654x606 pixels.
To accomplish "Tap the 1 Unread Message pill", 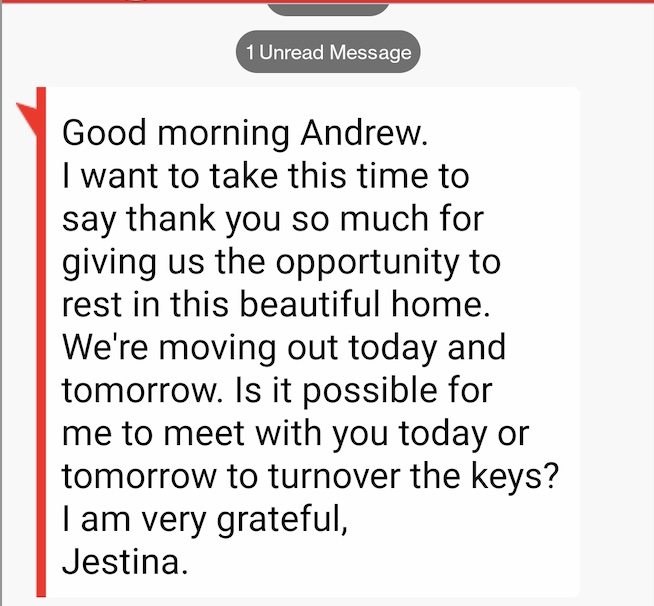I will click(328, 53).
